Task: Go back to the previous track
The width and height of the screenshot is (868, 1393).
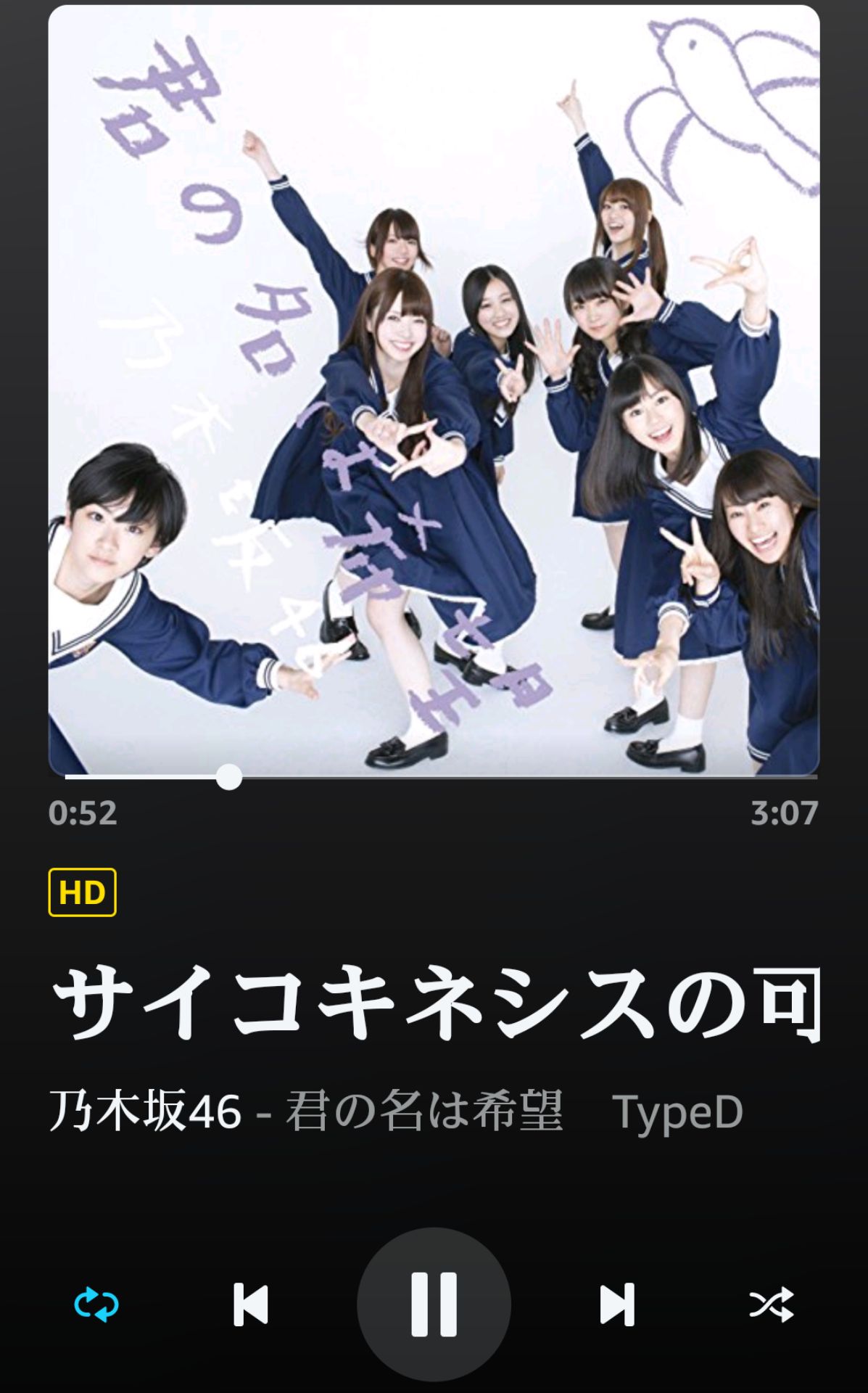Action: (251, 1304)
